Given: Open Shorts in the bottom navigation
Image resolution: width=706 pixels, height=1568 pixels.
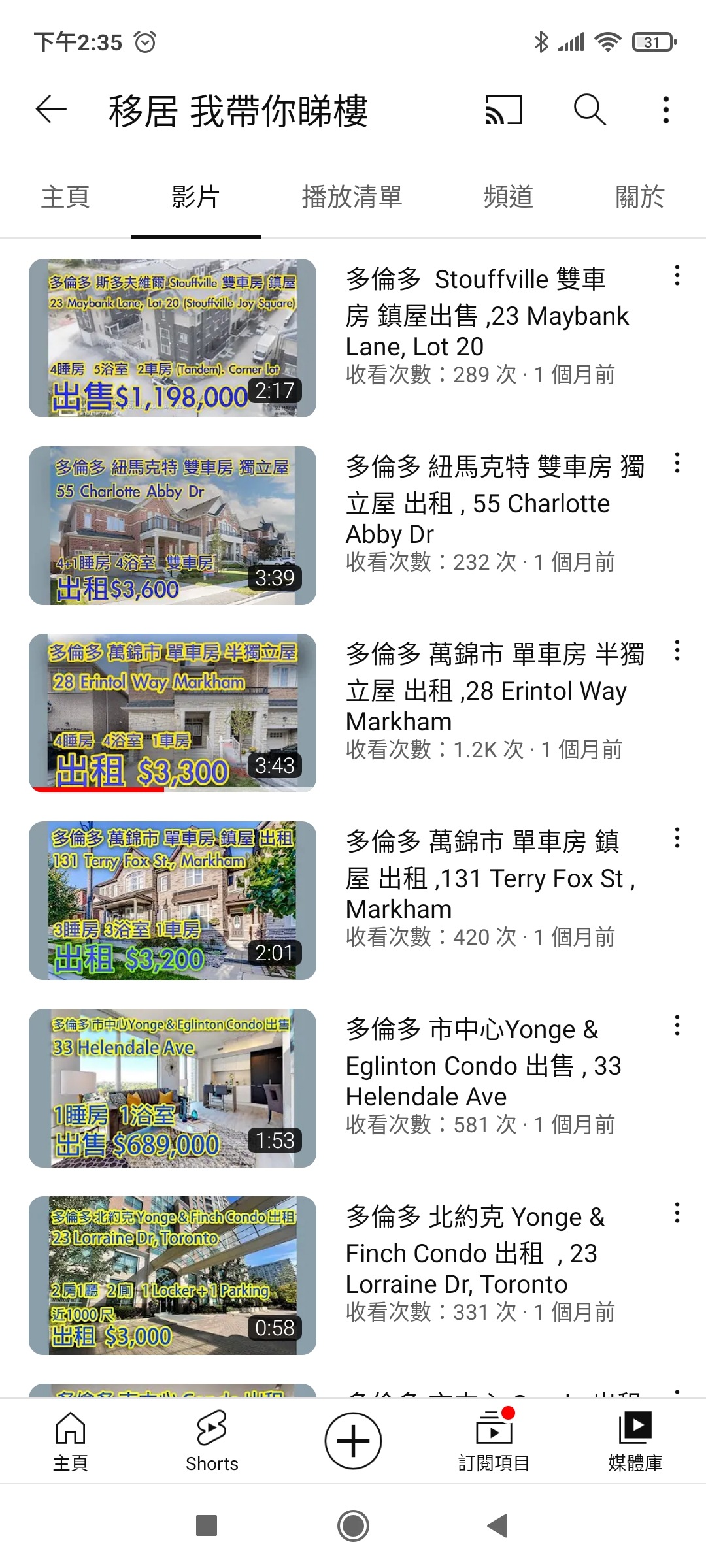Looking at the screenshot, I should pos(212,1441).
